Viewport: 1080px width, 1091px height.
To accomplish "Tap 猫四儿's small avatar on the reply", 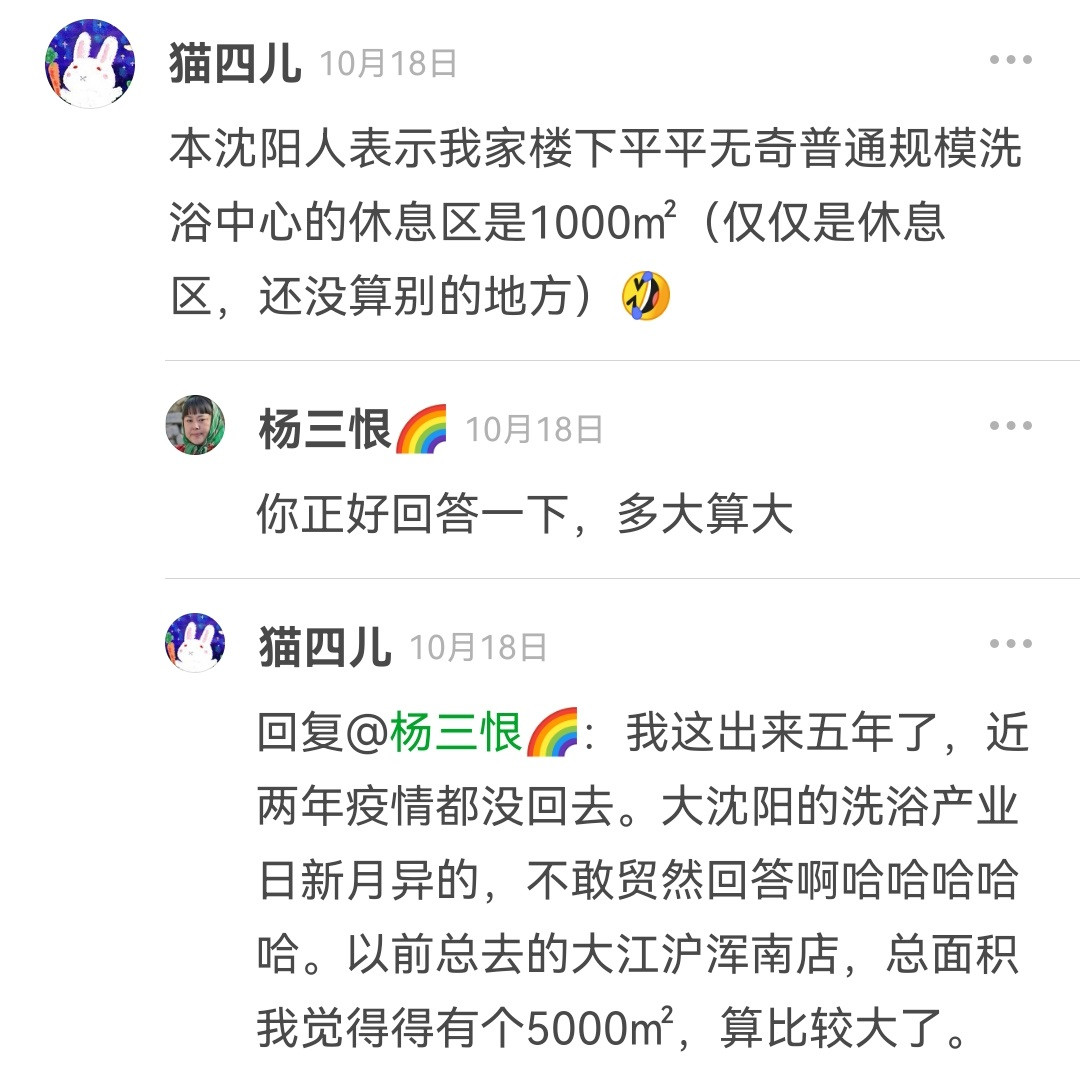I will coord(195,643).
